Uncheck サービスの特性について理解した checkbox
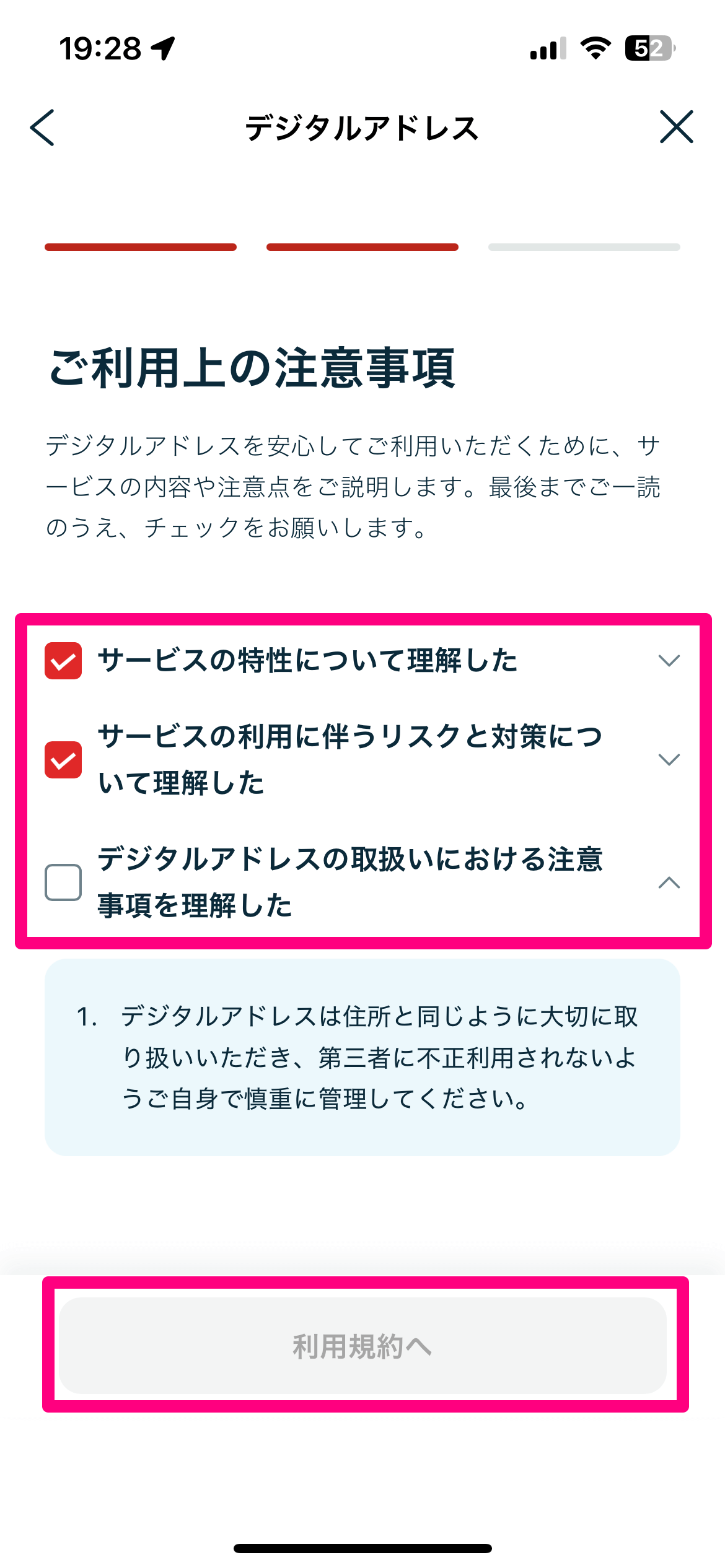This screenshot has width=725, height=1568. click(63, 661)
